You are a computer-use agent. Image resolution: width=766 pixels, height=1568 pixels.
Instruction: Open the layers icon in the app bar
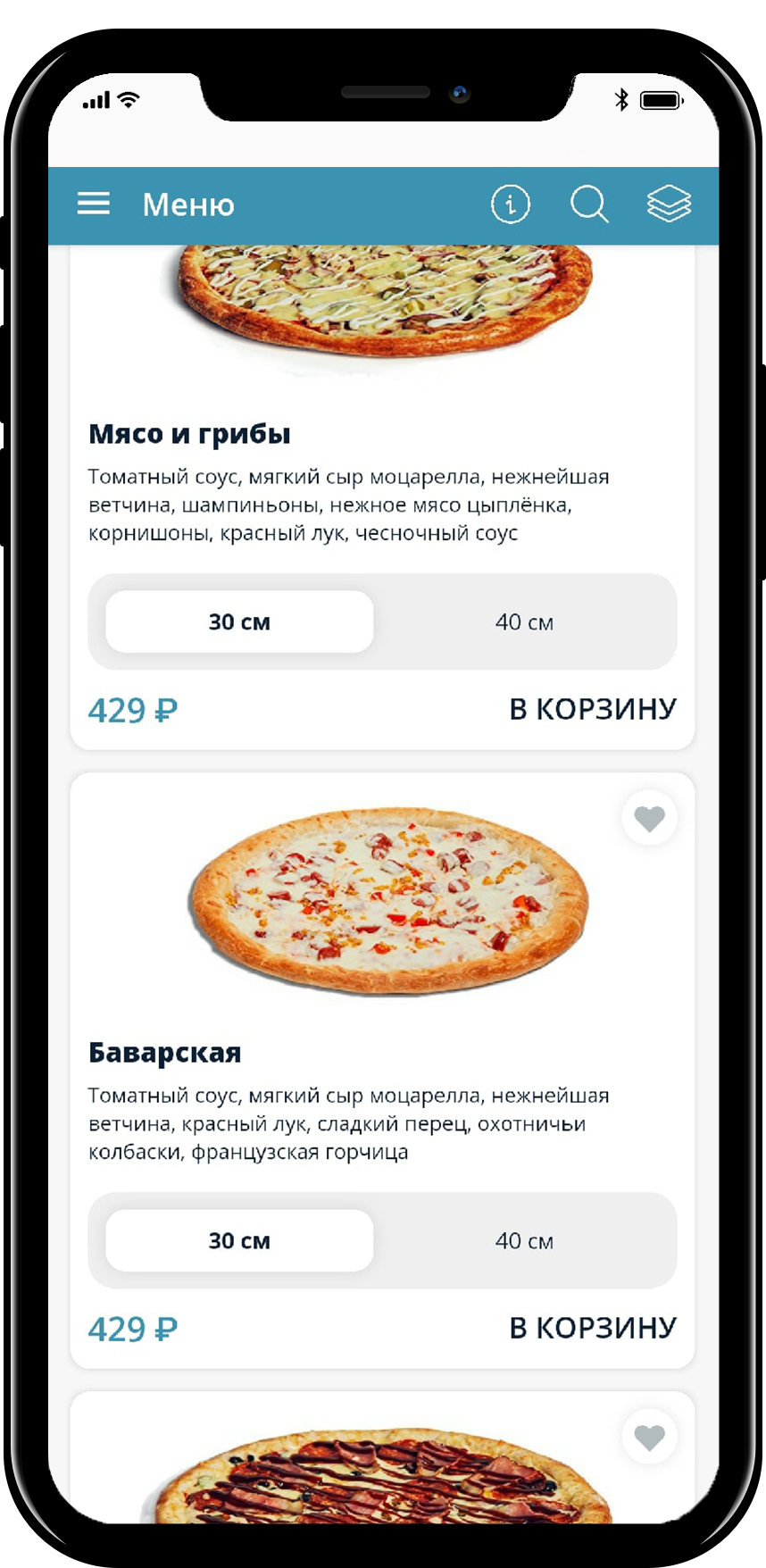coord(669,204)
